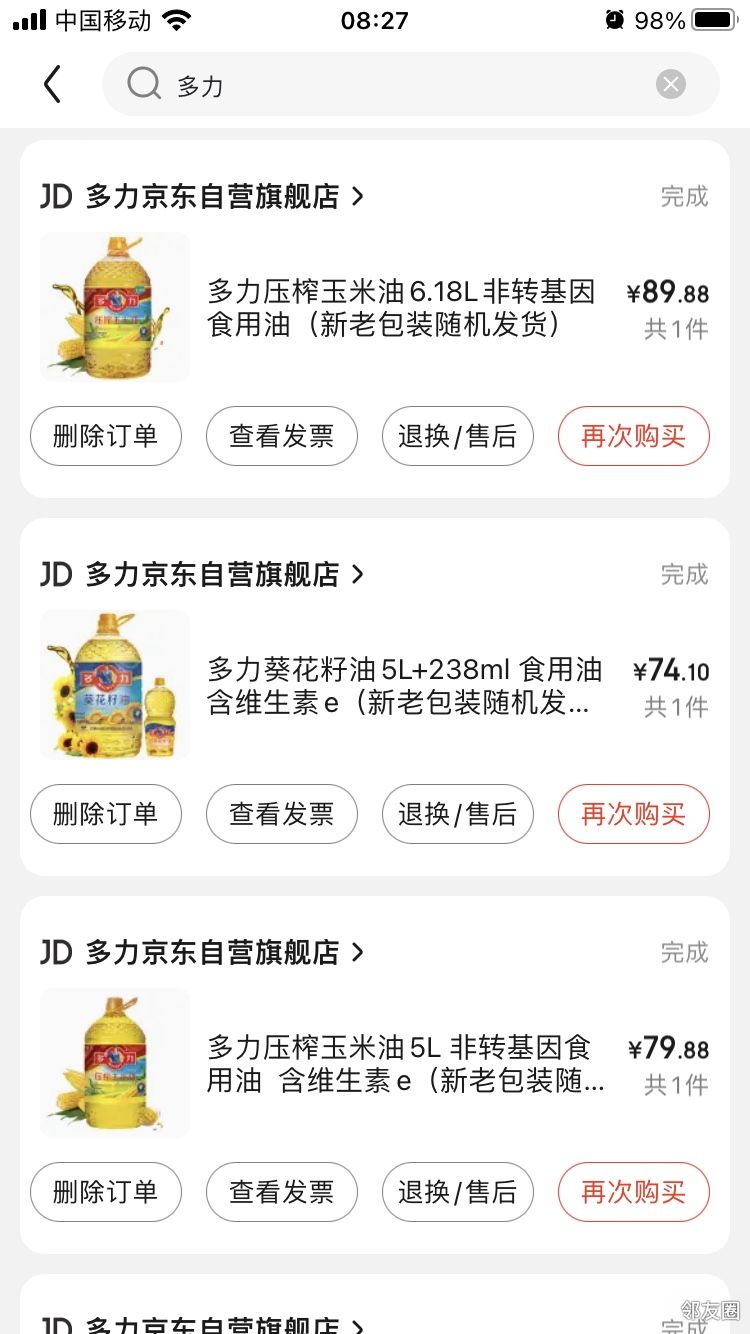View invoice for the 6.18L corn oil order

click(282, 436)
